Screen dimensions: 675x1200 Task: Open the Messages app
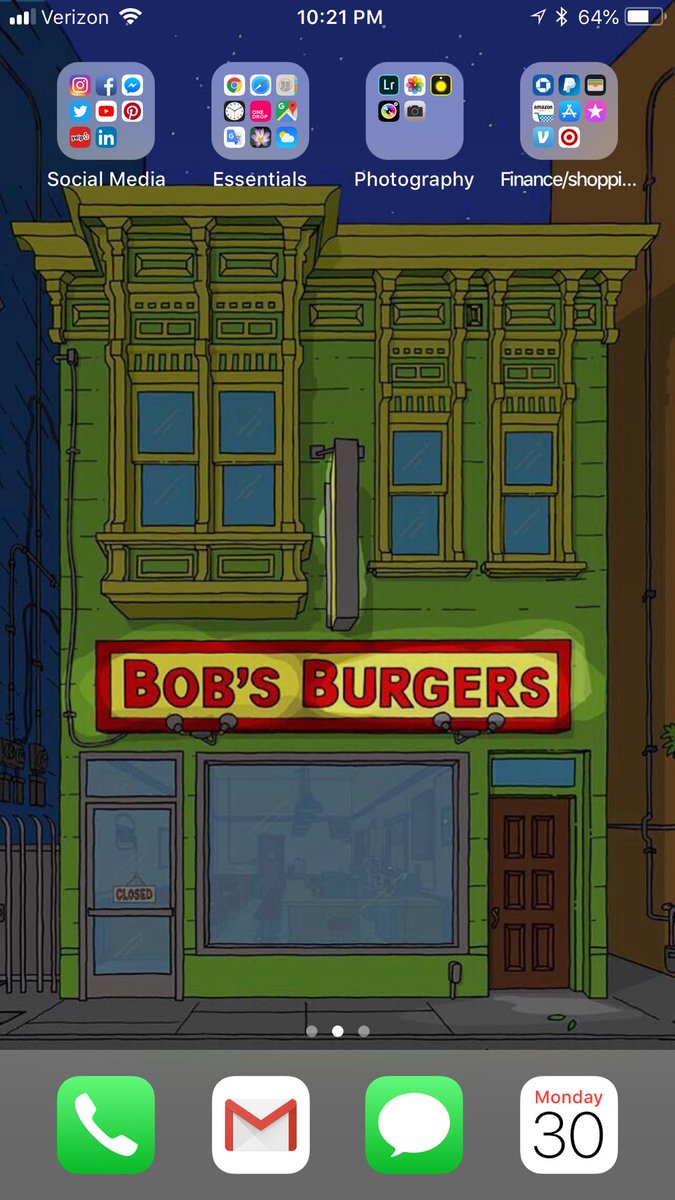[x=414, y=1124]
